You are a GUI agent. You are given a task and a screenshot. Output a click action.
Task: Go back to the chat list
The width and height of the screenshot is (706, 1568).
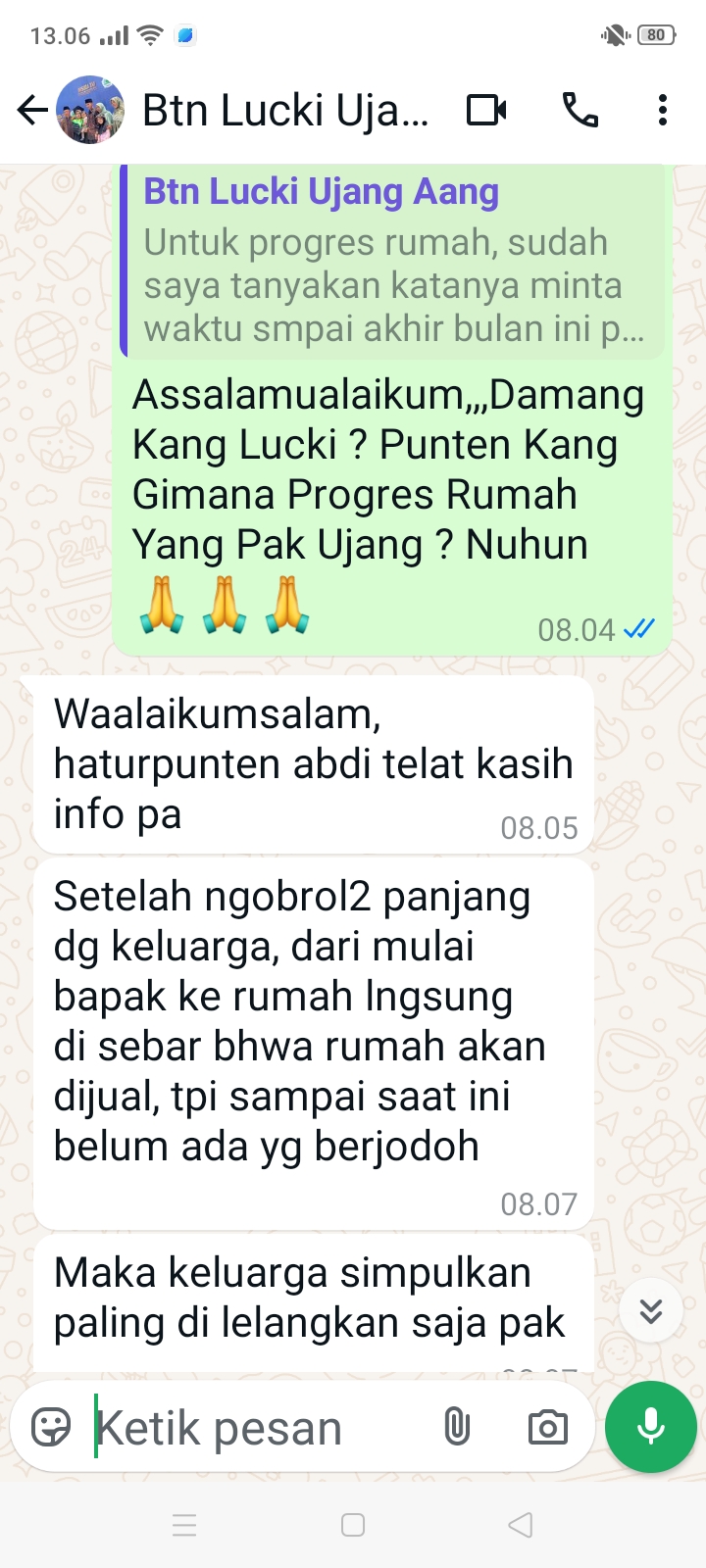pos(31,110)
